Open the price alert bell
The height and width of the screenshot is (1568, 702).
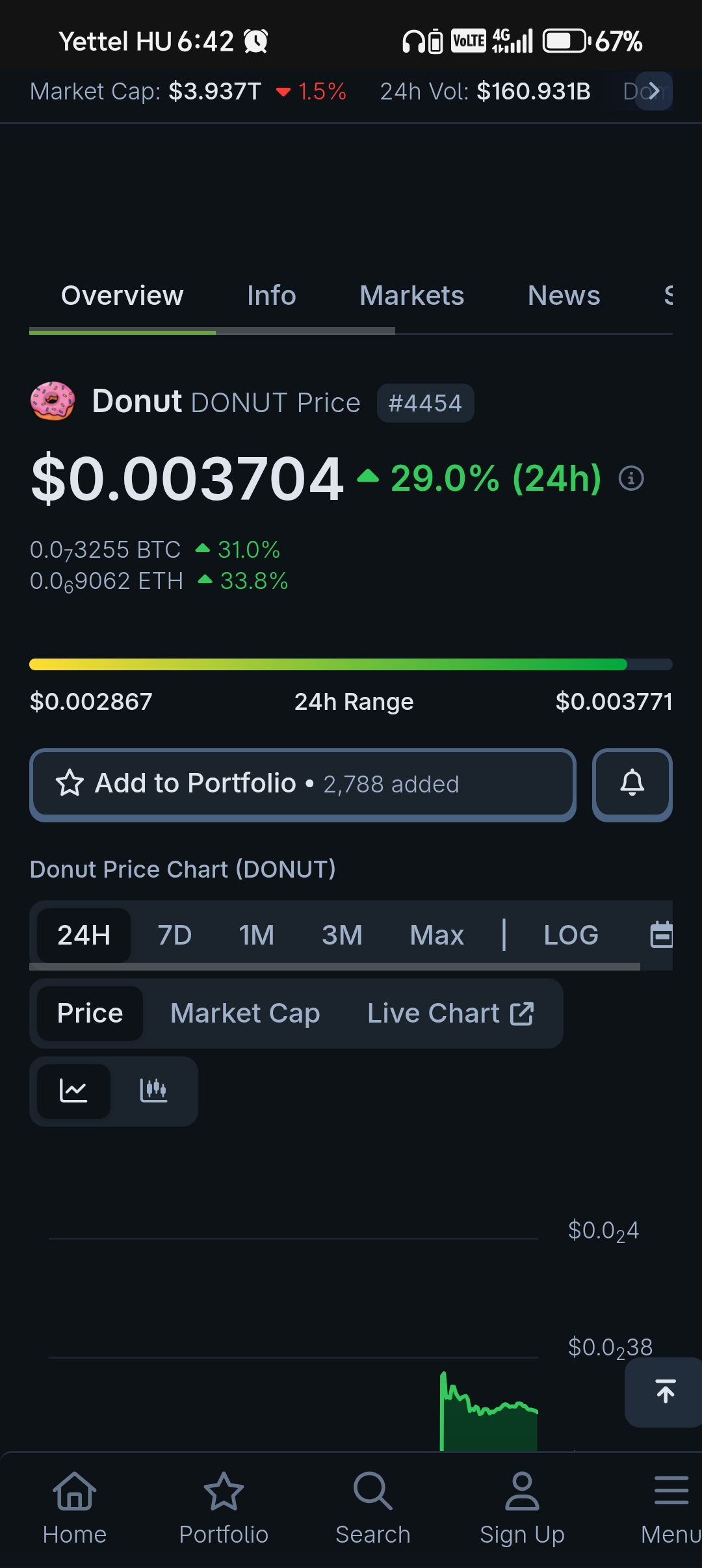[x=632, y=784]
